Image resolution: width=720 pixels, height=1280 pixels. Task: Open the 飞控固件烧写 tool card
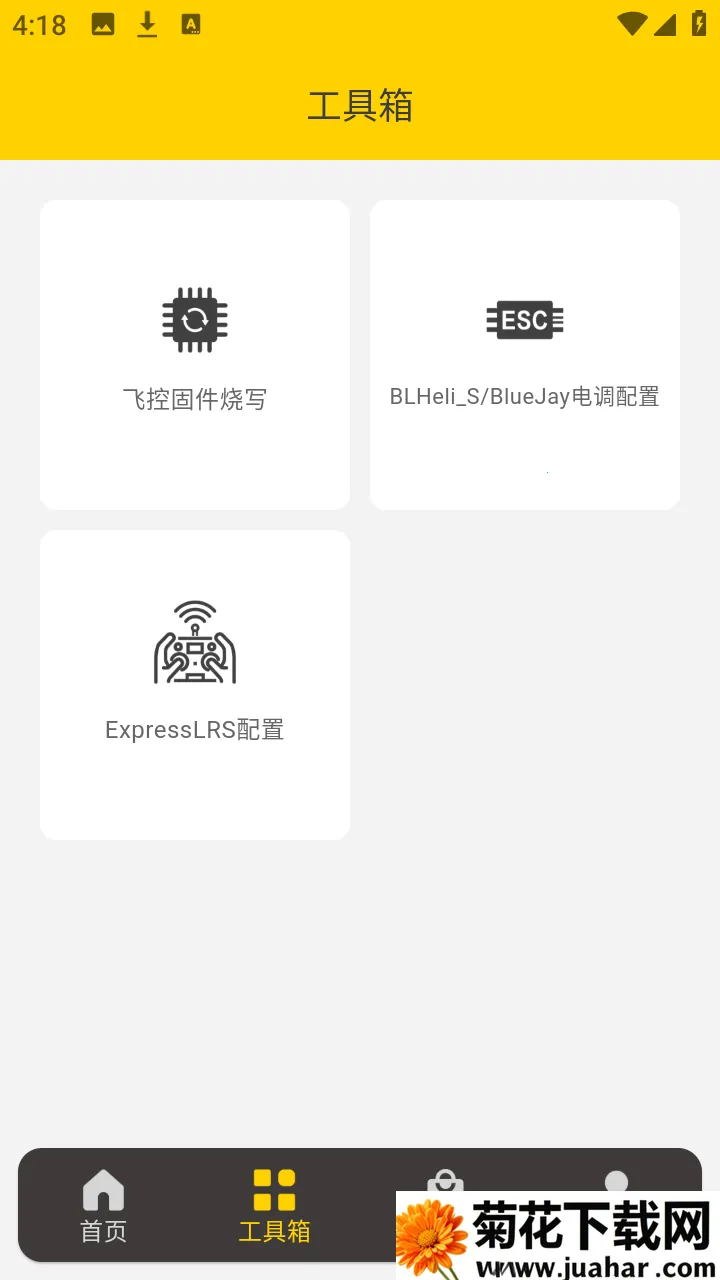[x=194, y=353]
